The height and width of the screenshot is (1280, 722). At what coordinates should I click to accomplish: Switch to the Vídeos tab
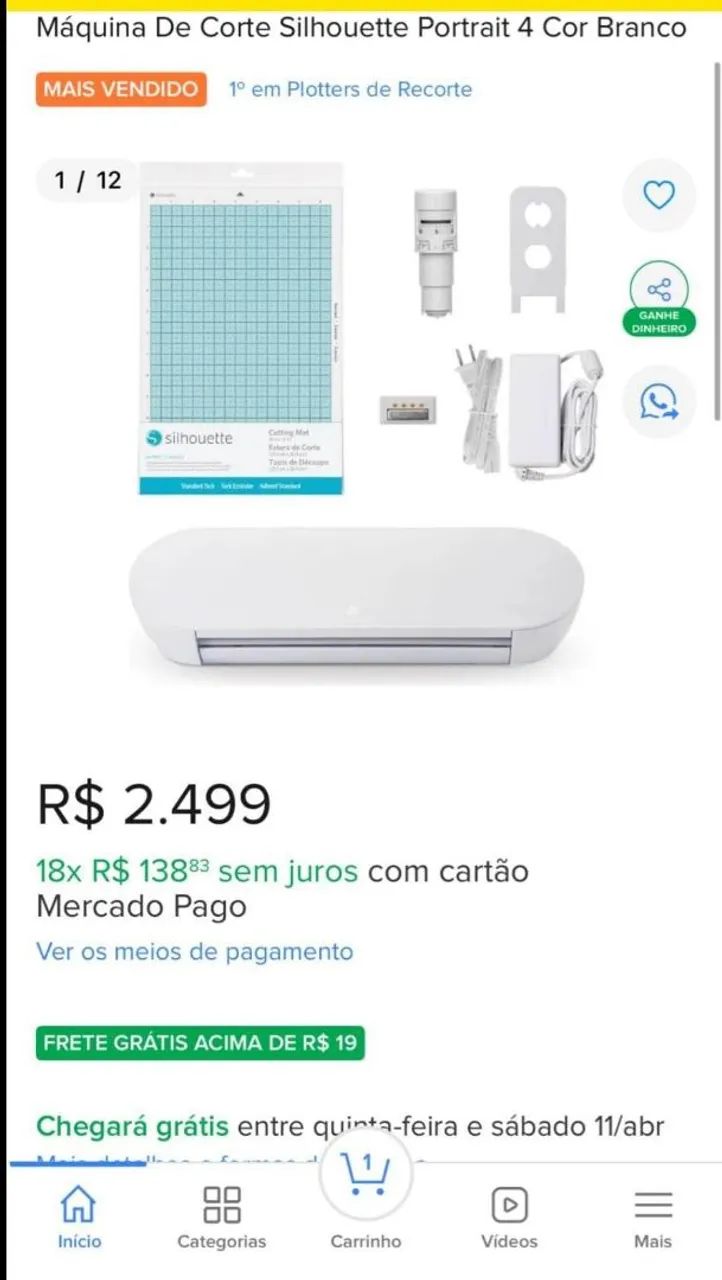click(x=509, y=1218)
